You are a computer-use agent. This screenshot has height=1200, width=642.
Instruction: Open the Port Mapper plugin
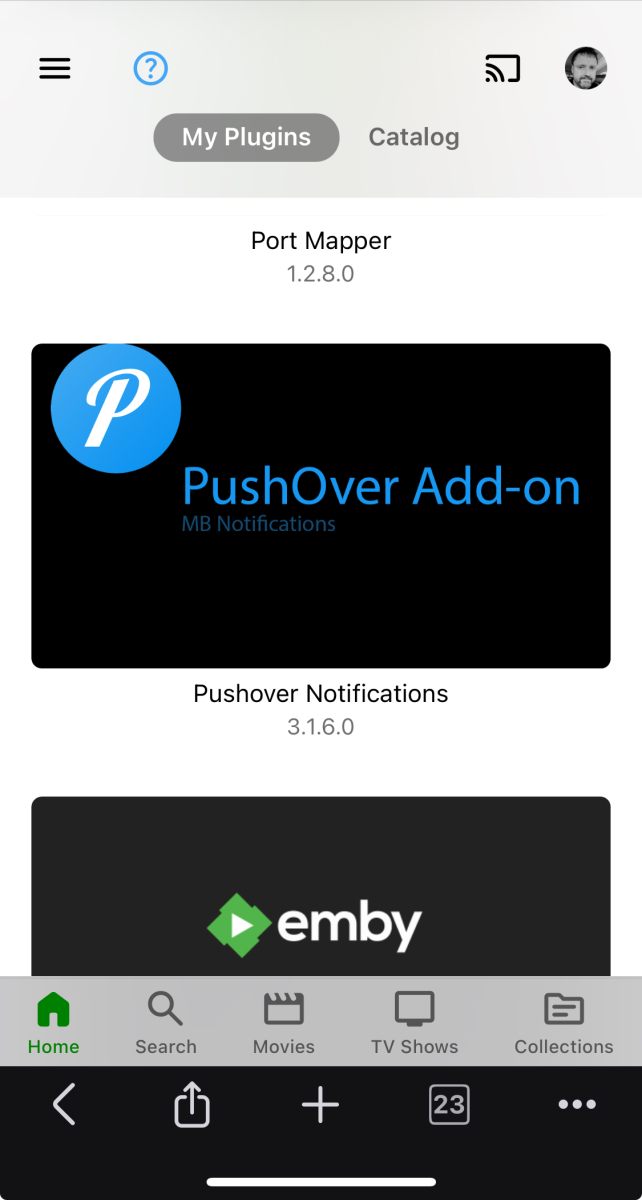tap(321, 241)
